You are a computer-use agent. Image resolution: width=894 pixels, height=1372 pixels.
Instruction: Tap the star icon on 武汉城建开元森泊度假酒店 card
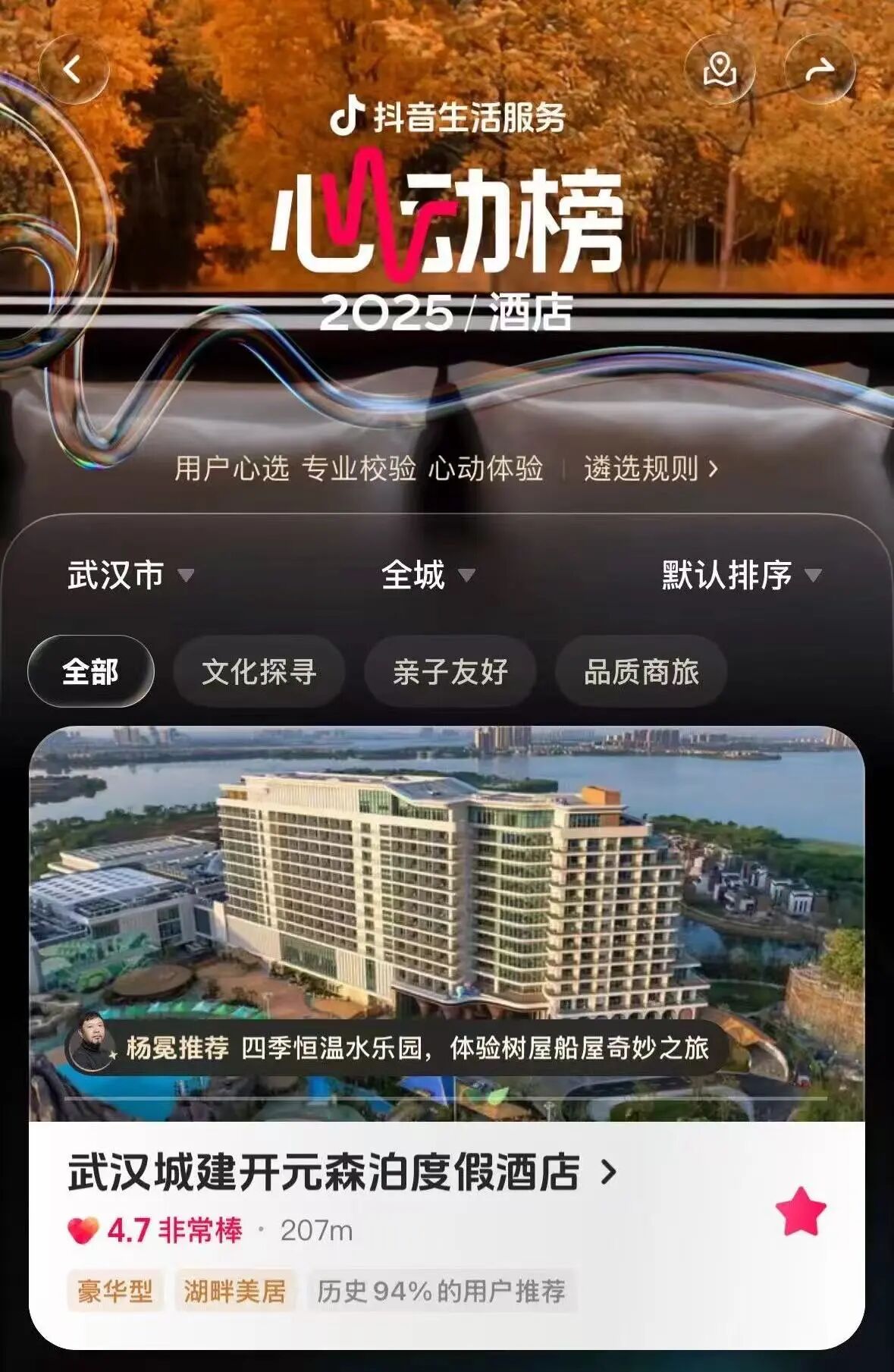801,1211
